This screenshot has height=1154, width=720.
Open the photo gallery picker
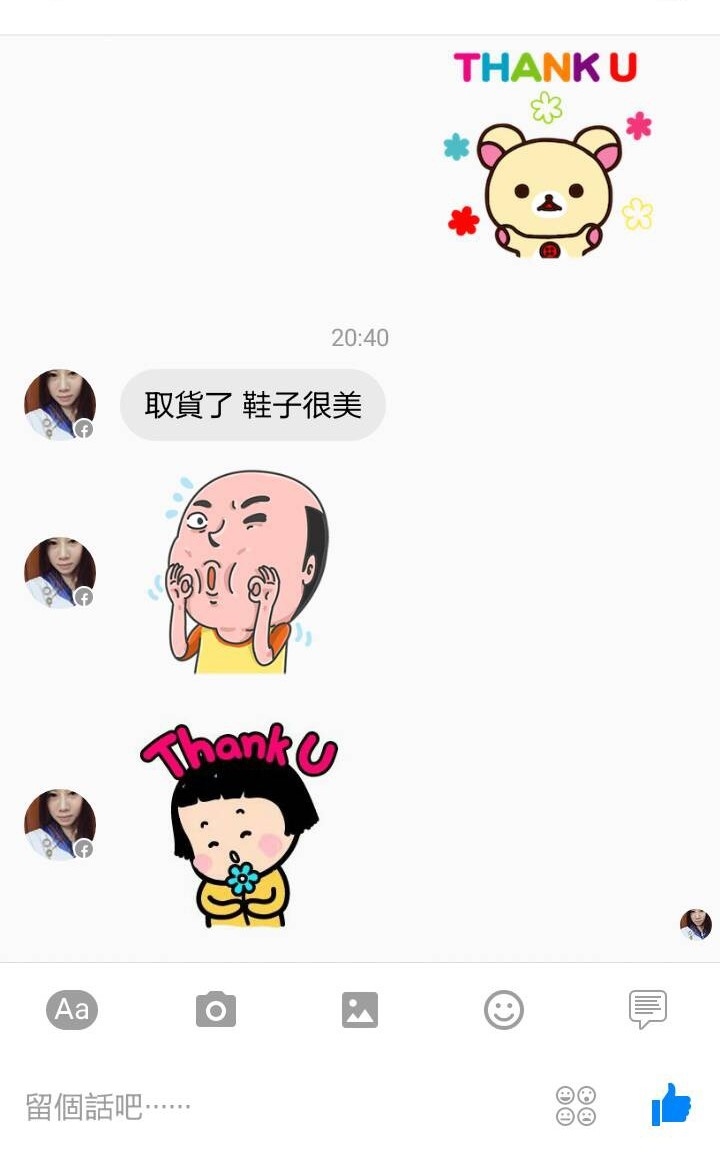click(360, 1009)
